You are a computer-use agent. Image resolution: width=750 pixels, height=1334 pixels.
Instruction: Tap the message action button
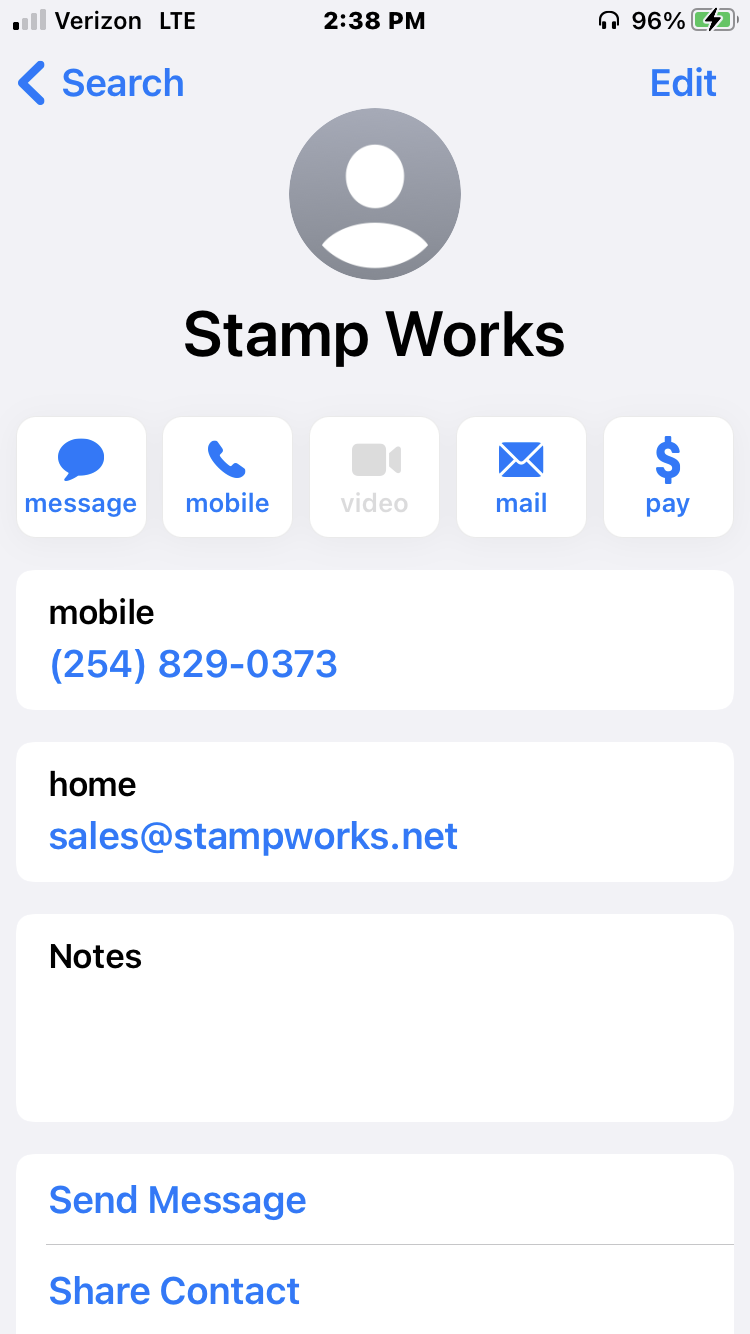[81, 477]
